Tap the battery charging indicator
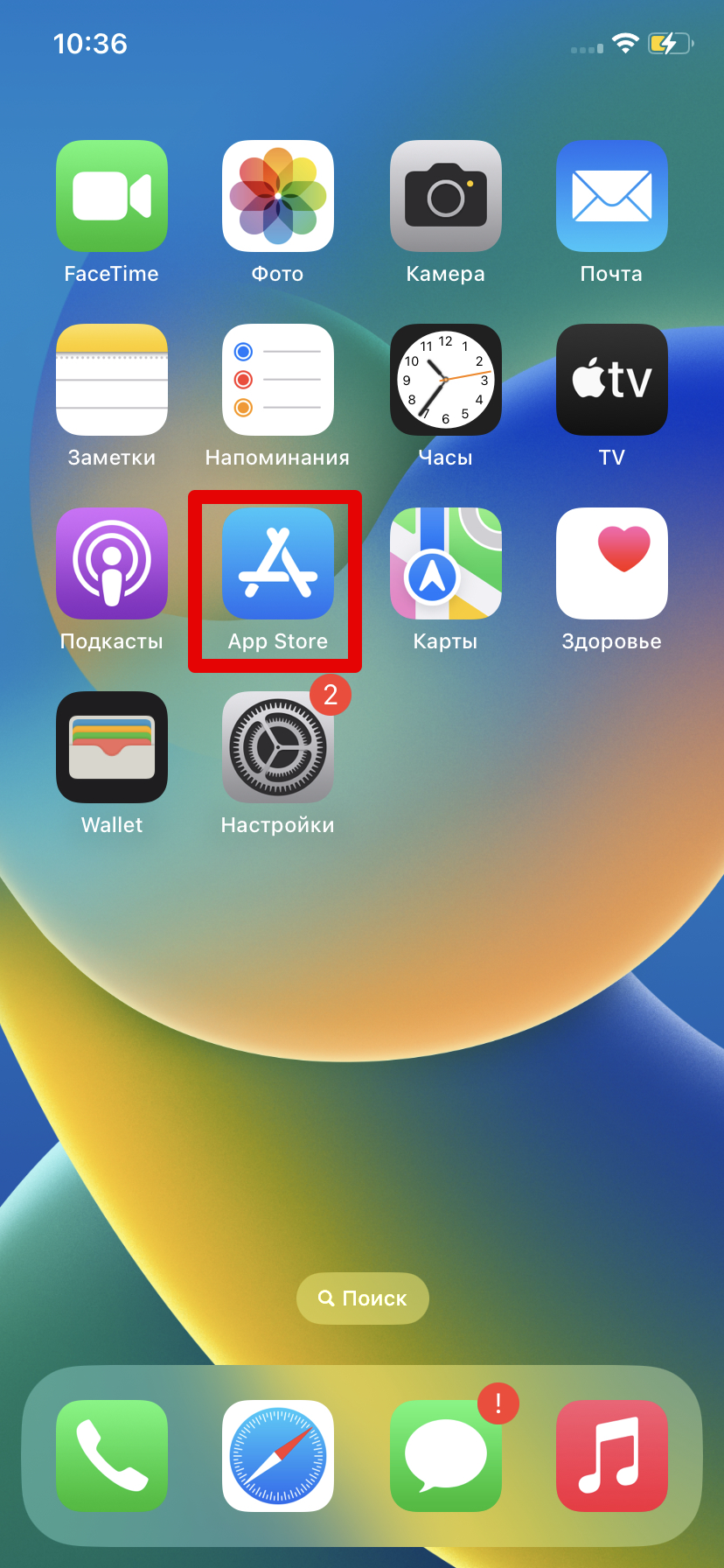Image resolution: width=724 pixels, height=1568 pixels. coord(670,42)
